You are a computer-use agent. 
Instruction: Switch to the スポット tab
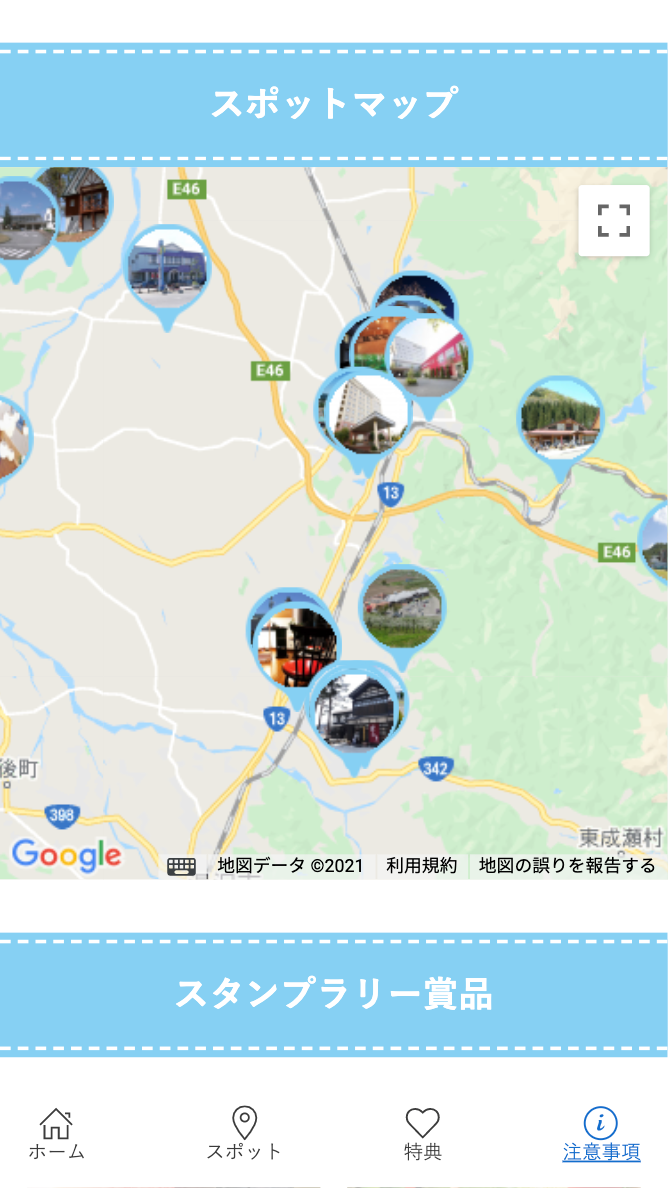tap(244, 1134)
